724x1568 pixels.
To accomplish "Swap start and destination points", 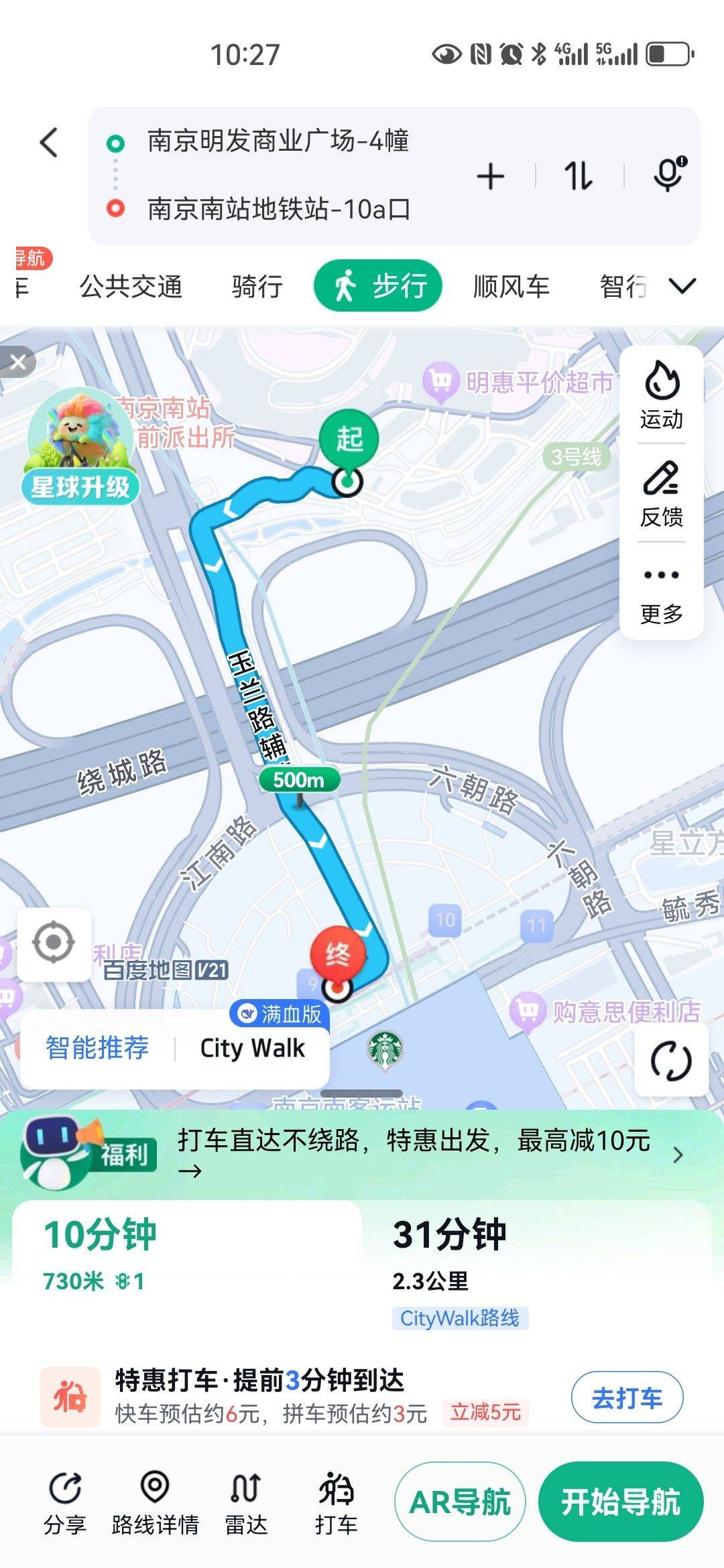I will [x=579, y=177].
